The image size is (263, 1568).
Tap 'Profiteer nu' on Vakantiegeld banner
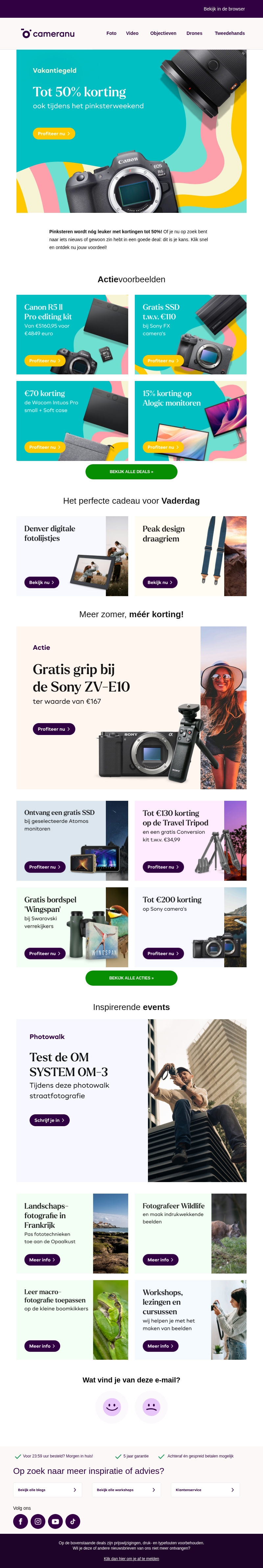coord(54,133)
